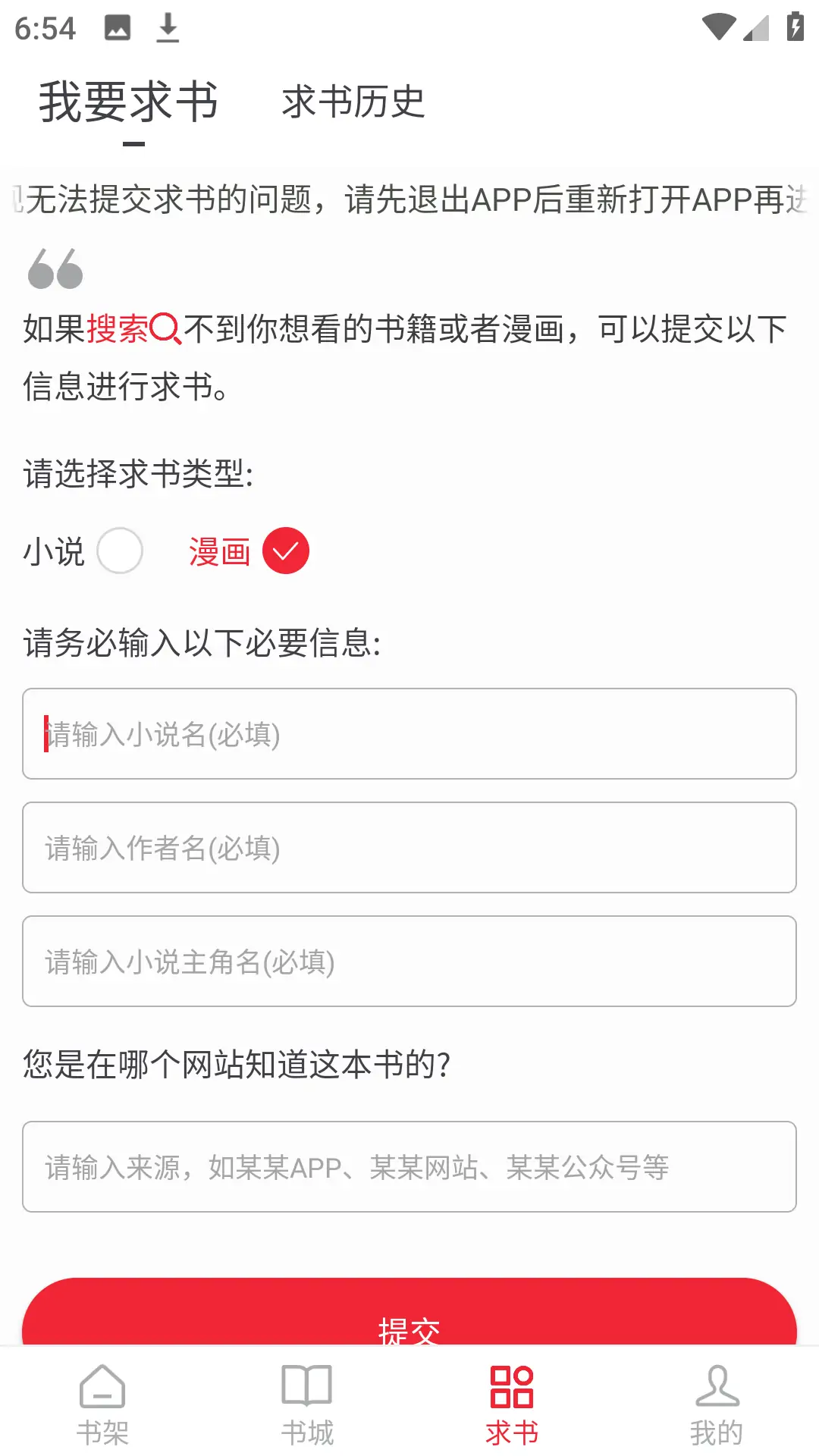Screen dimensions: 819x1456
Task: Tap the download icon in the status bar
Action: [168, 29]
